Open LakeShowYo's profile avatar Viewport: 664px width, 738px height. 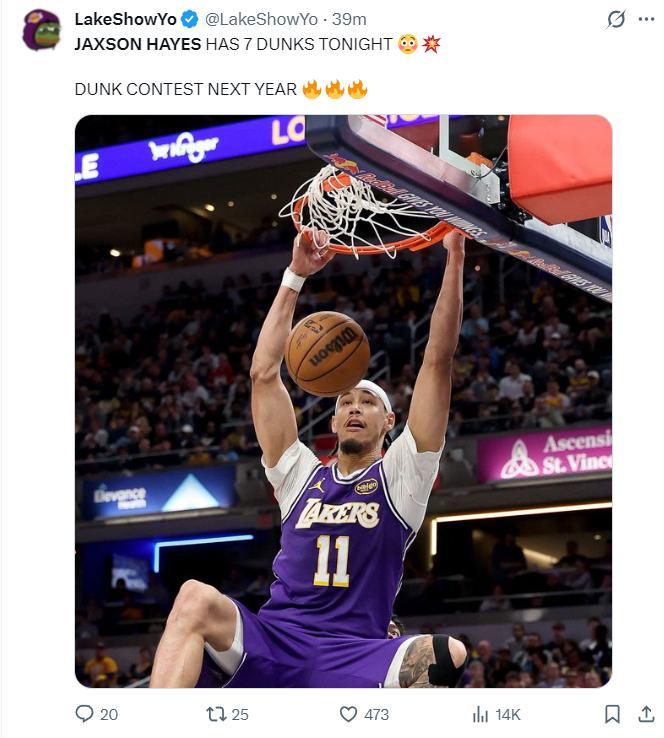point(41,29)
